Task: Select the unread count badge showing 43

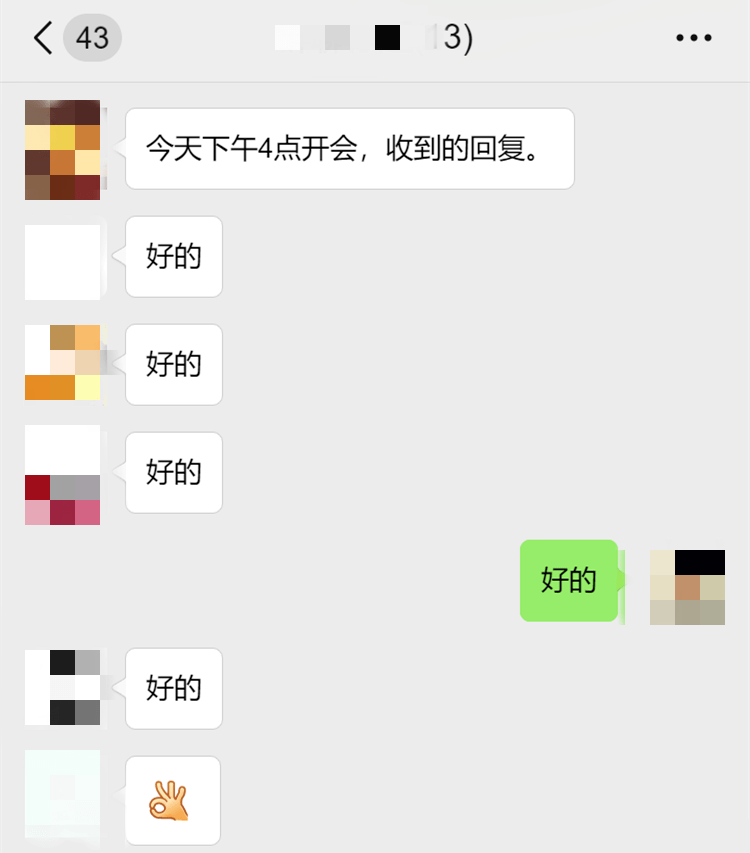Action: (x=91, y=38)
